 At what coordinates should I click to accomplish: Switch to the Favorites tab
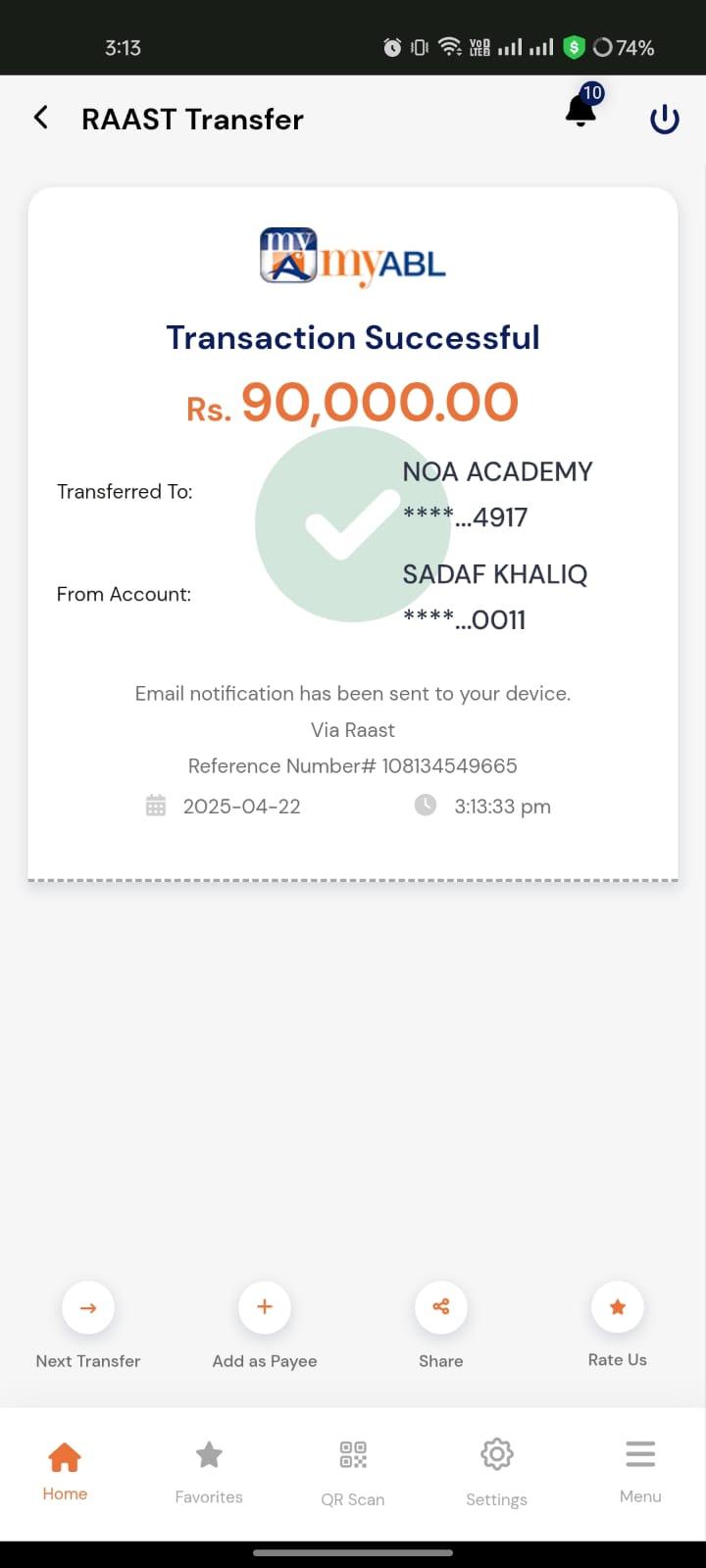click(x=209, y=1470)
